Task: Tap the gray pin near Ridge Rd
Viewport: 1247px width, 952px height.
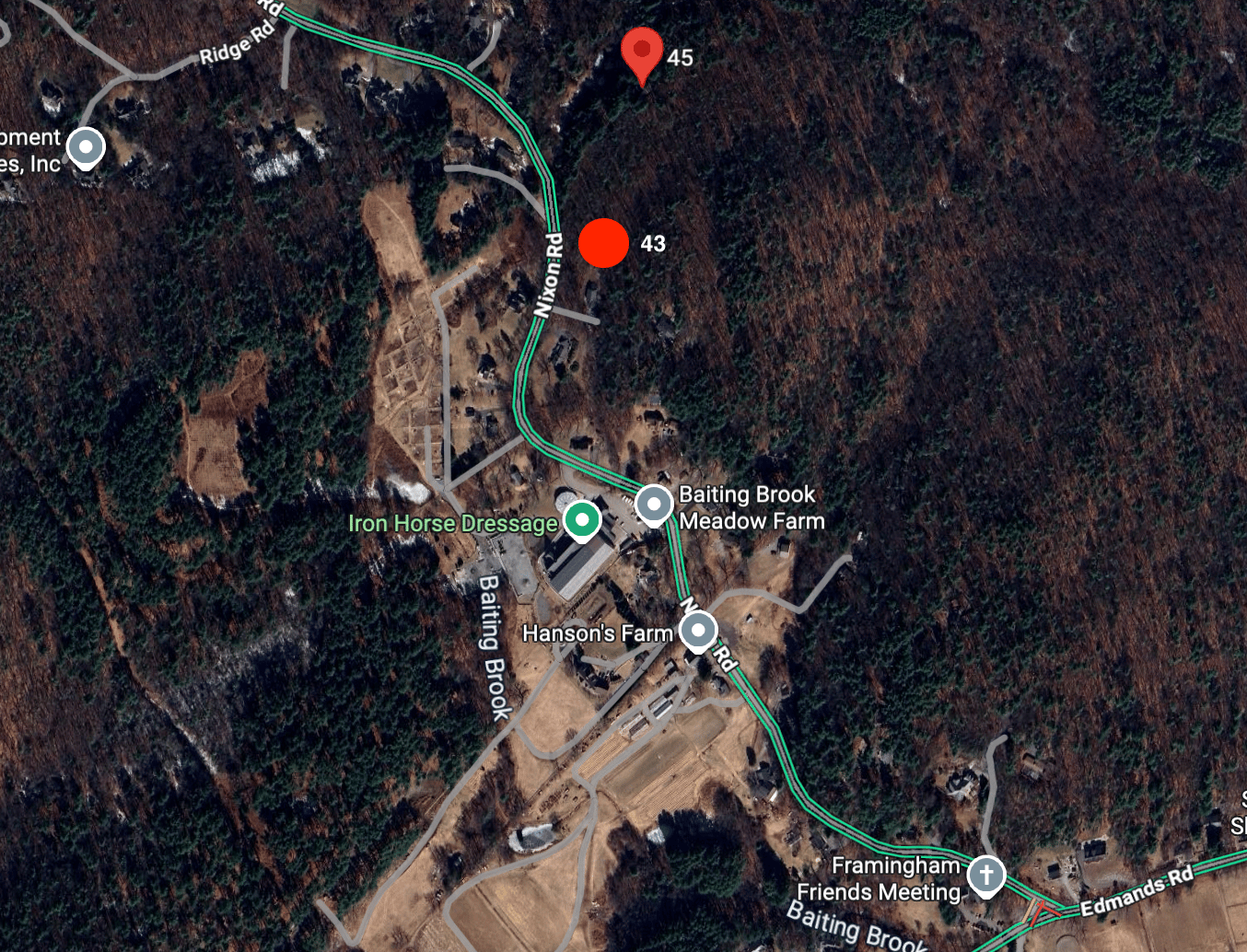Action: pos(86,147)
